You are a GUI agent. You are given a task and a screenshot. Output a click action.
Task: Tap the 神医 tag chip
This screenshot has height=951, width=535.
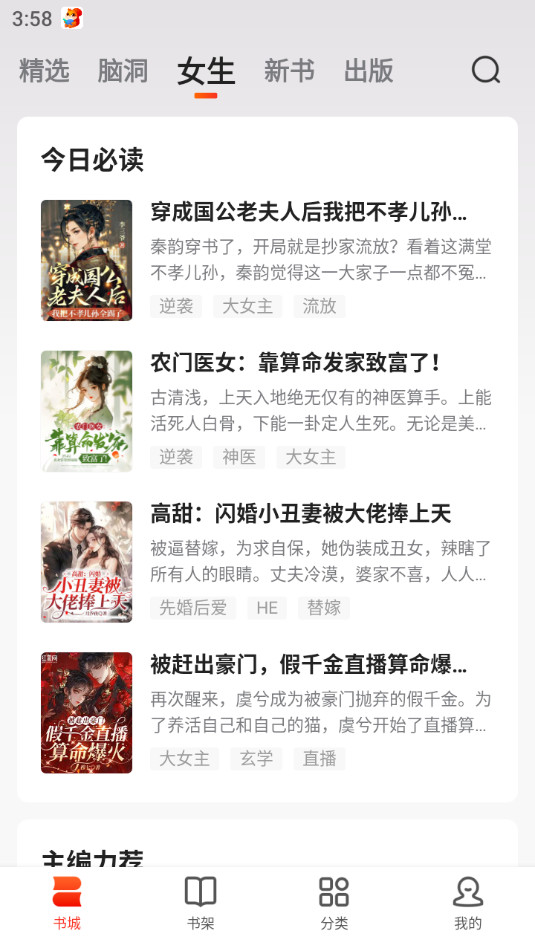pyautogui.click(x=239, y=457)
